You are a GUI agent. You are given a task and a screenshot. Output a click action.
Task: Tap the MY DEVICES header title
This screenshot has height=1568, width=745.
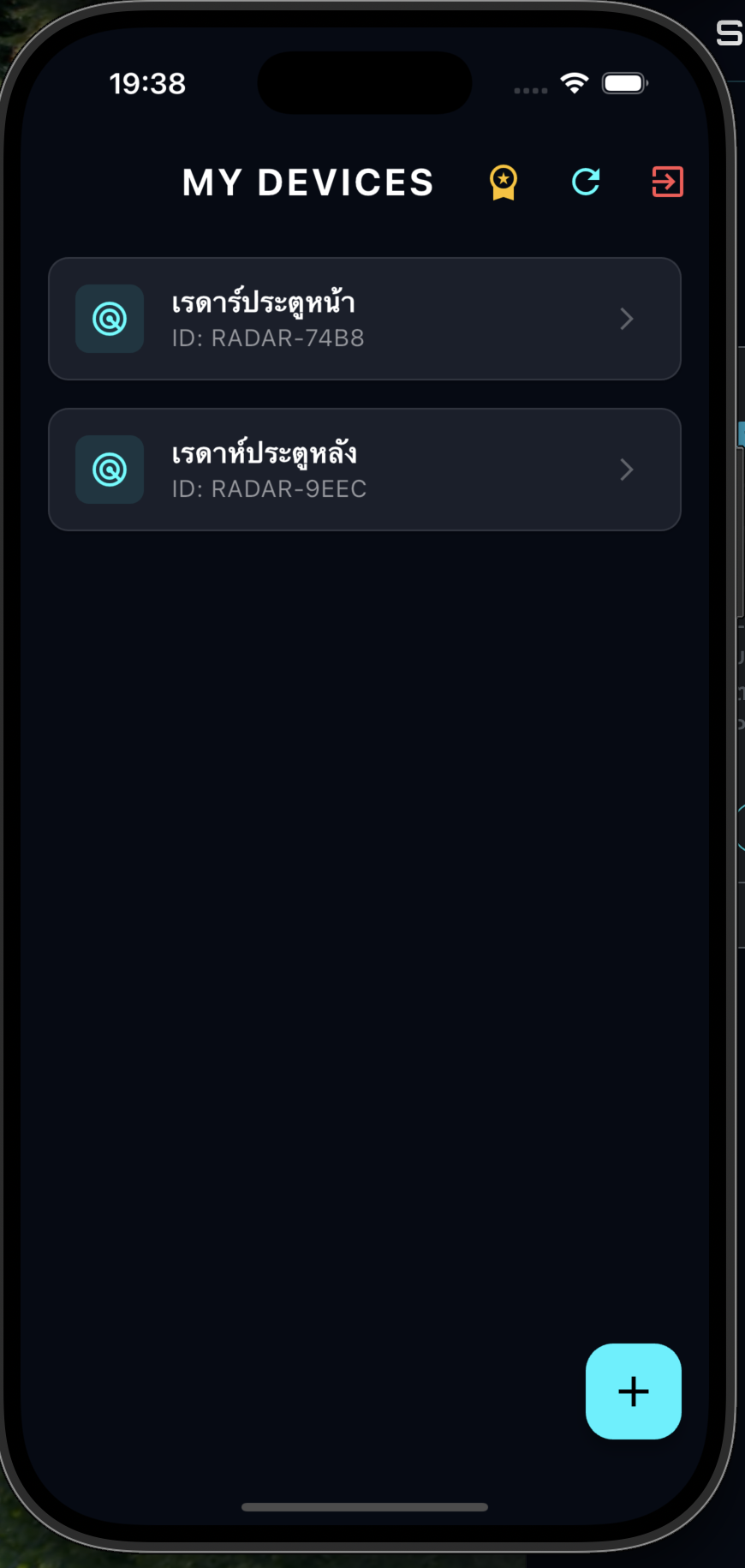point(307,182)
